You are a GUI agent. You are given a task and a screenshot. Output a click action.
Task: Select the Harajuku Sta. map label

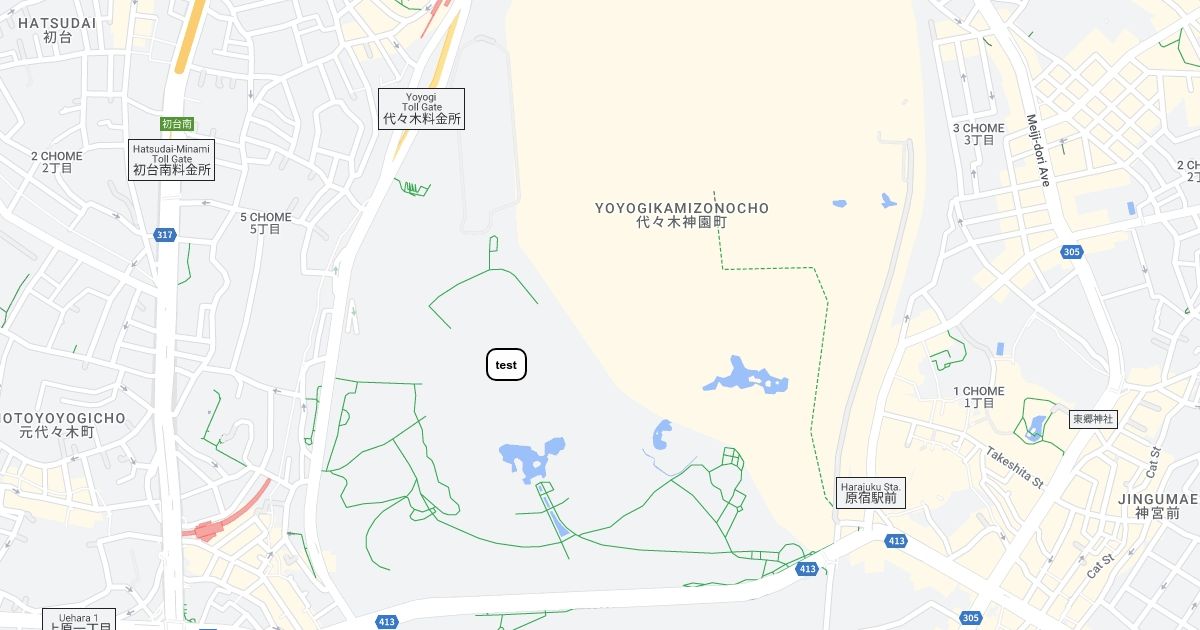pos(871,492)
